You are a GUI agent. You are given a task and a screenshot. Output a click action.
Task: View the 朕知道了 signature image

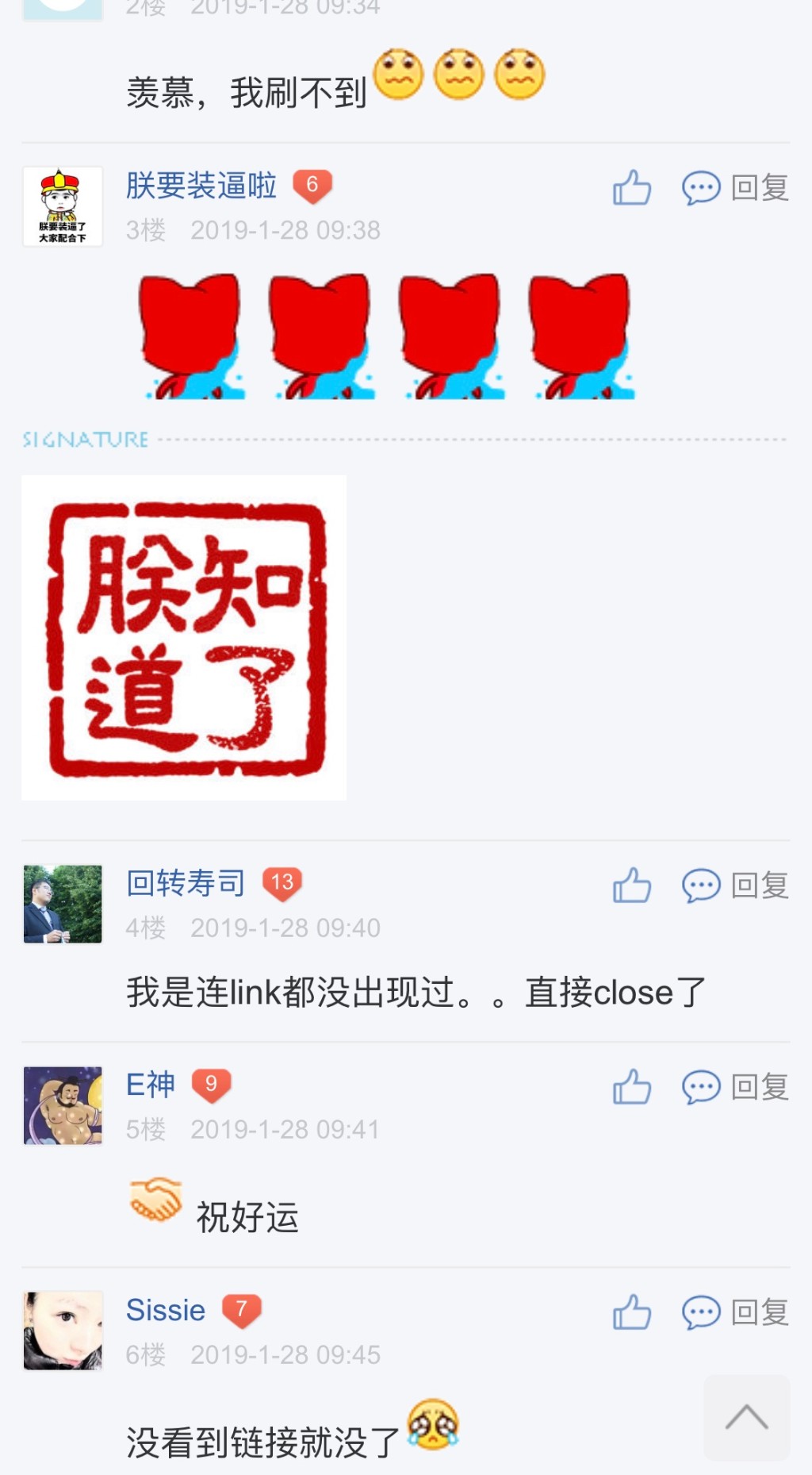coord(184,637)
